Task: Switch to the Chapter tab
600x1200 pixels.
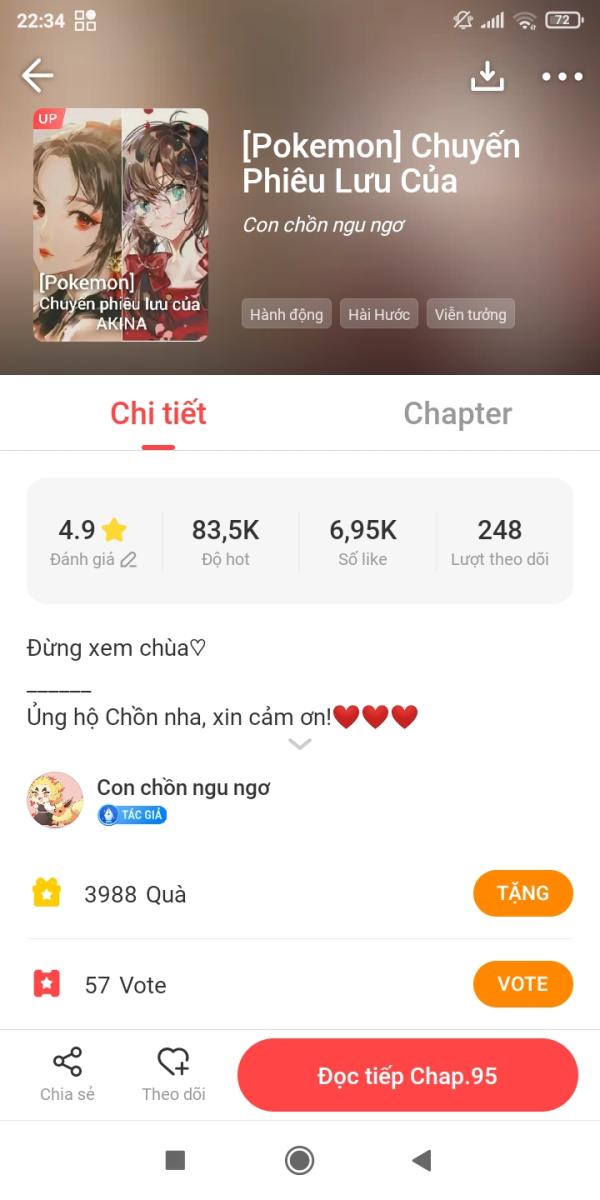Action: [457, 414]
